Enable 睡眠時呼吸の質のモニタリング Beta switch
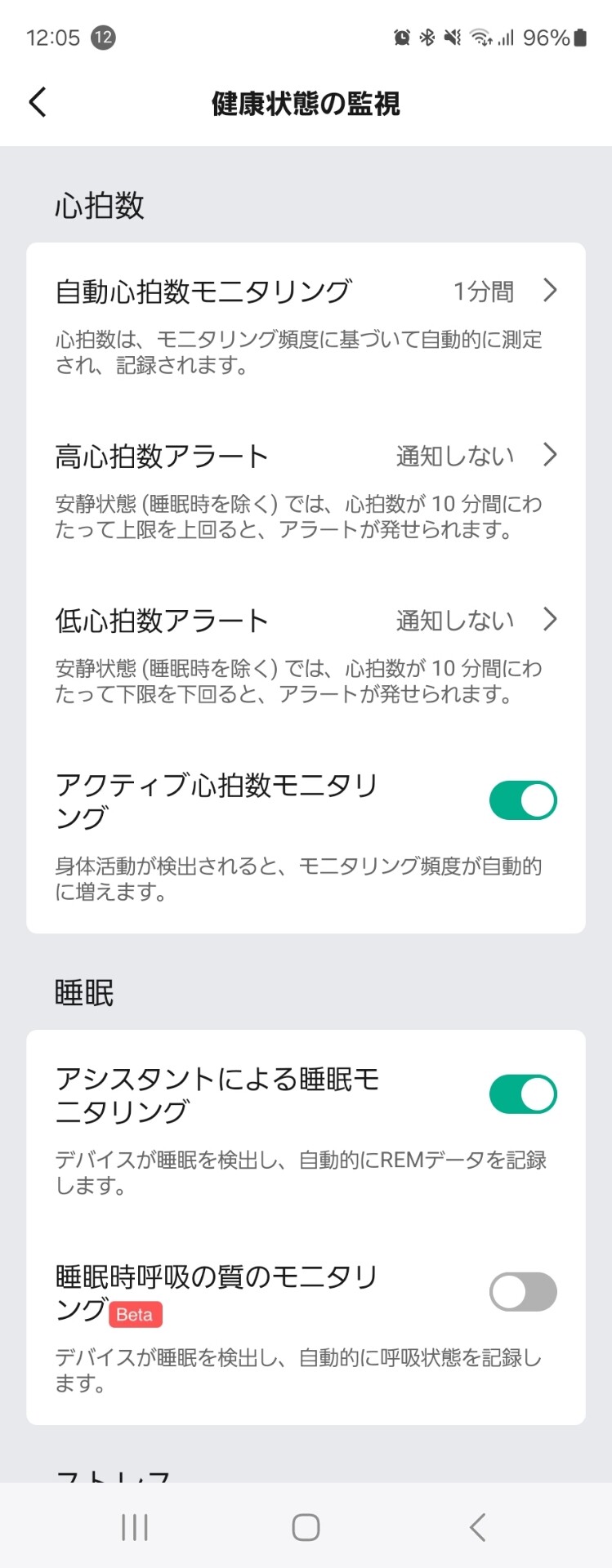The height and width of the screenshot is (1568, 612). [522, 1292]
